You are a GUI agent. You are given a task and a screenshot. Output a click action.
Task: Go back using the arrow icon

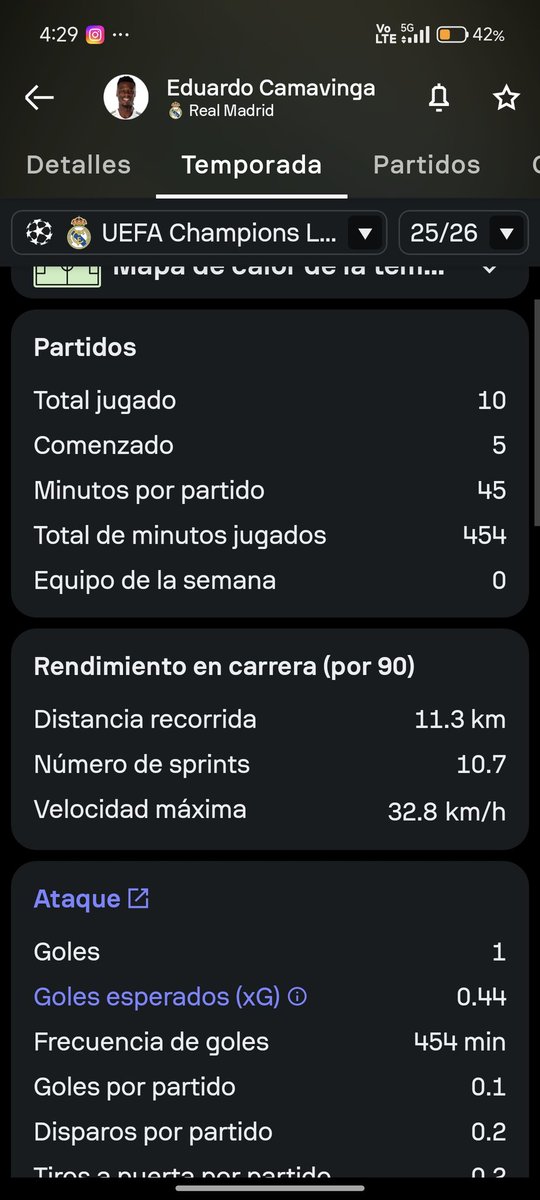point(39,97)
